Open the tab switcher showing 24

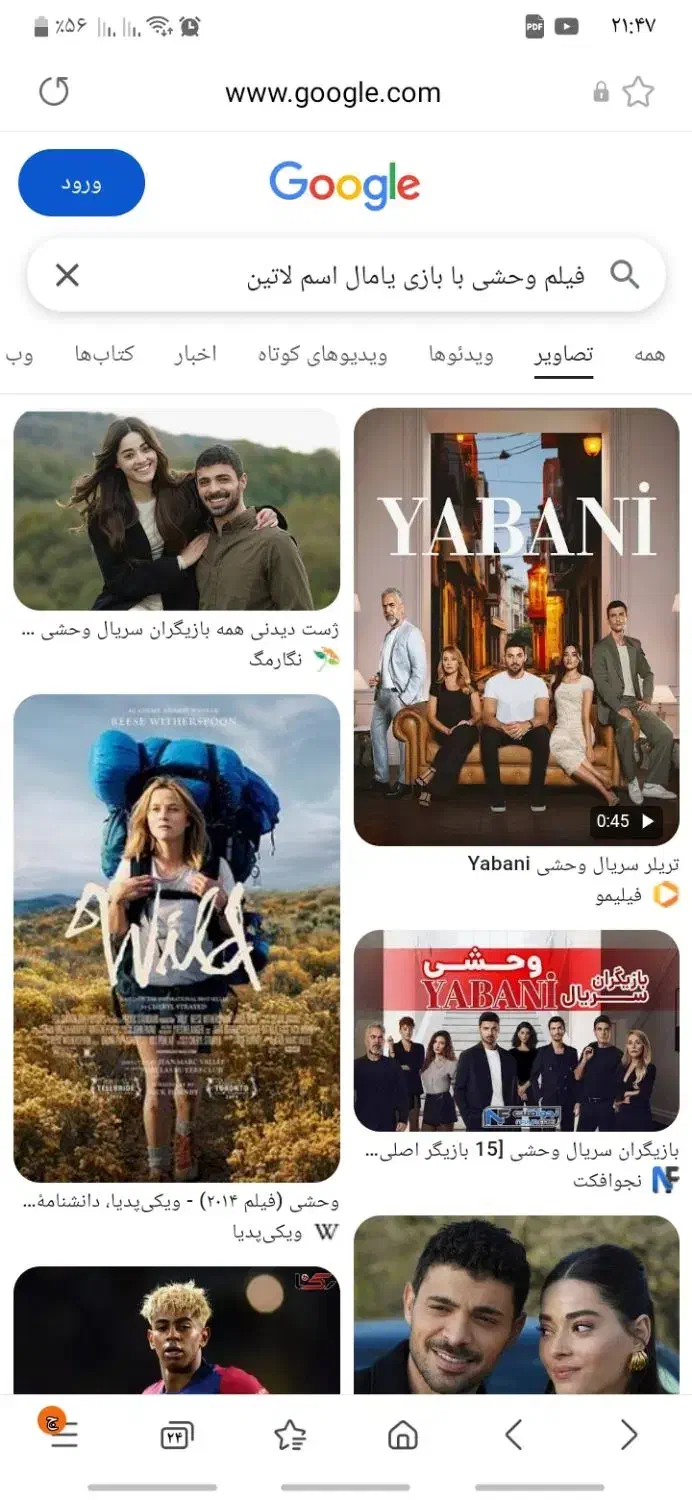coord(176,1436)
